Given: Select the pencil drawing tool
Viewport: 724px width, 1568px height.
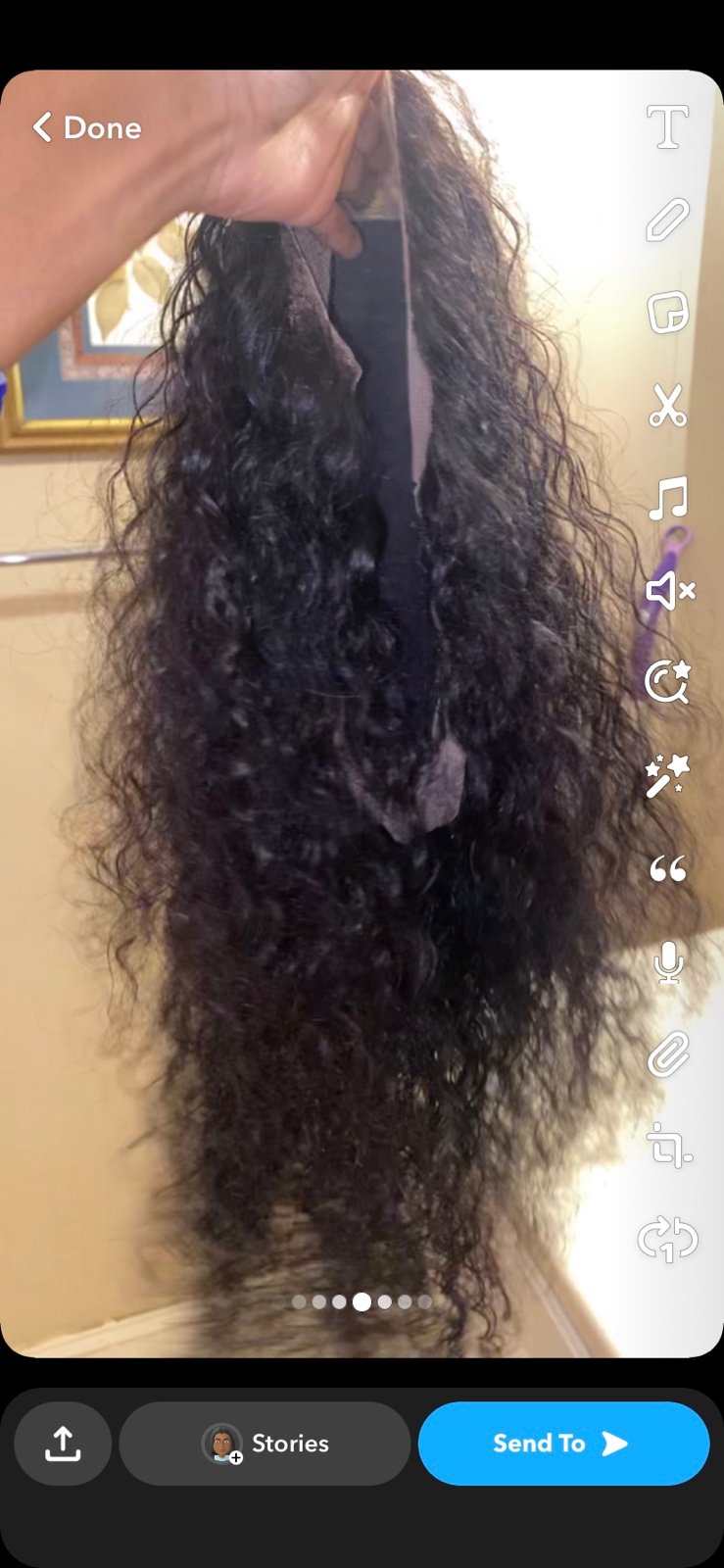Looking at the screenshot, I should (667, 220).
